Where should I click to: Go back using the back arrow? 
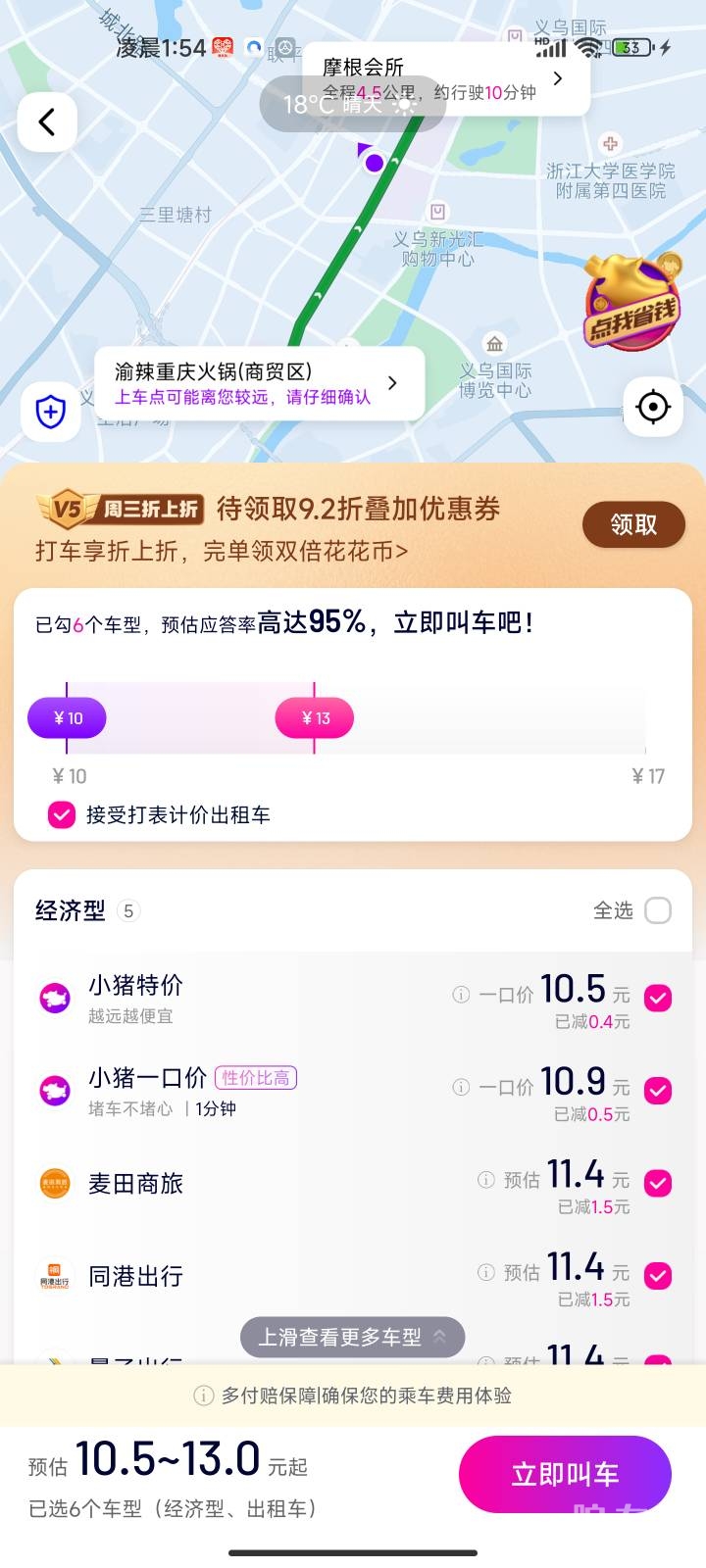click(x=46, y=122)
